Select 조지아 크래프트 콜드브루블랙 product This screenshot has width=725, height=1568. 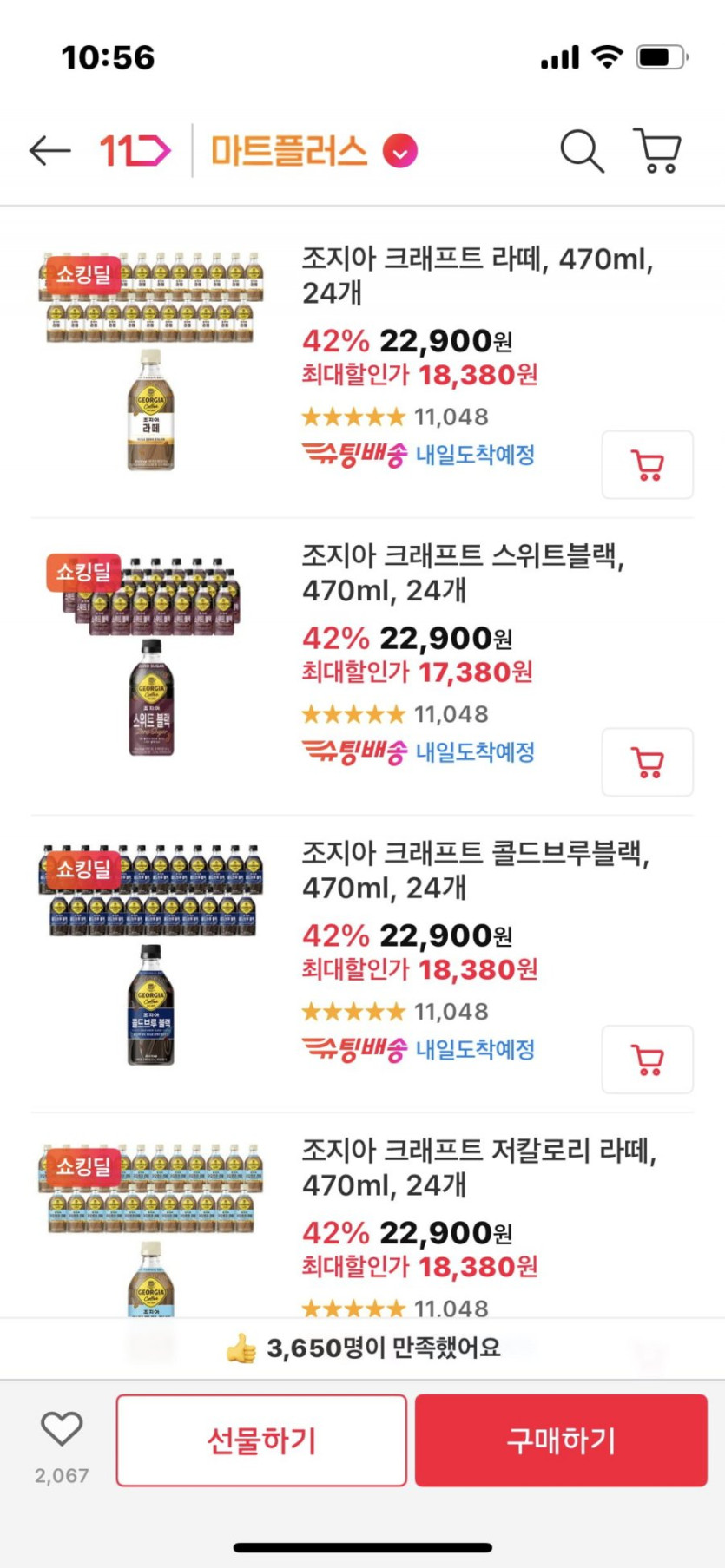(x=474, y=869)
